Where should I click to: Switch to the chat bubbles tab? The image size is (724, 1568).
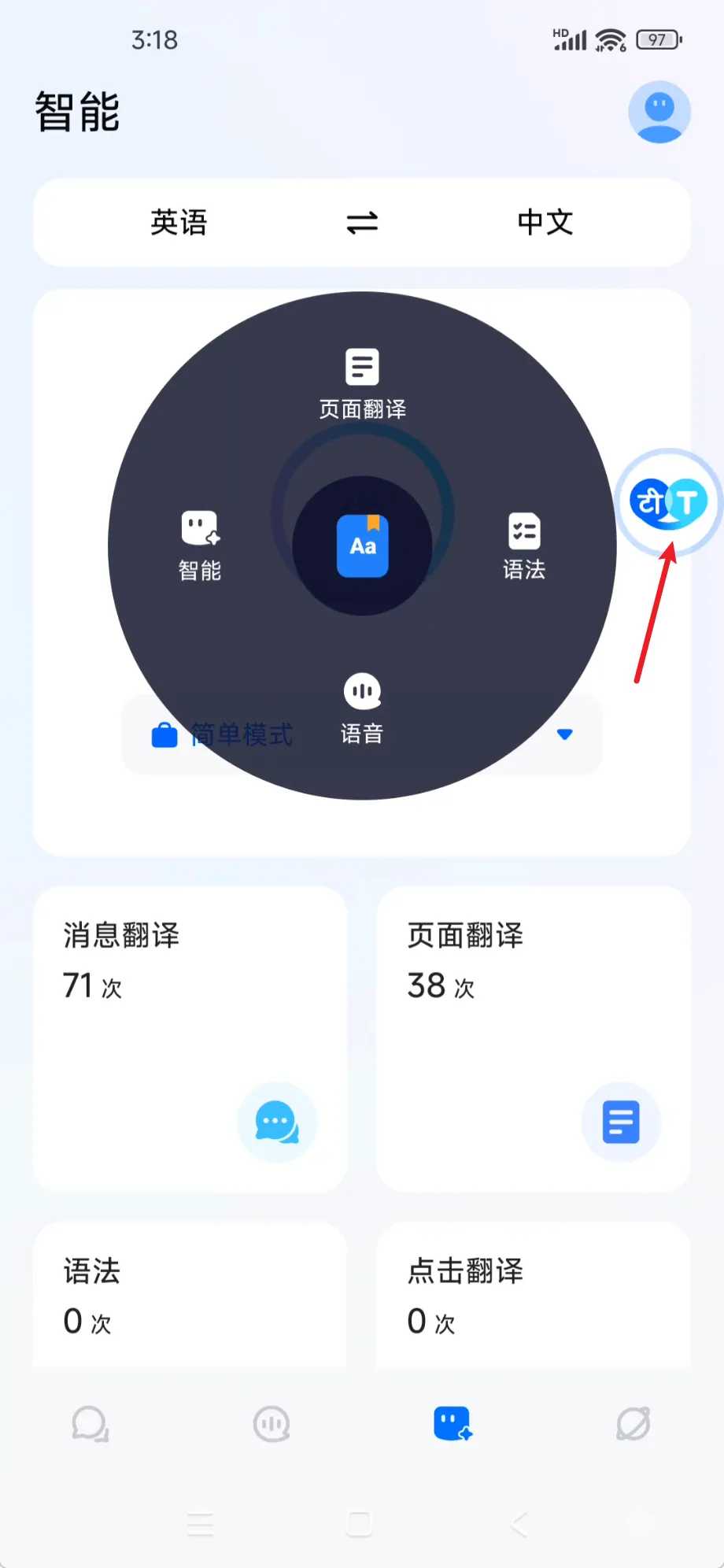[x=90, y=1423]
